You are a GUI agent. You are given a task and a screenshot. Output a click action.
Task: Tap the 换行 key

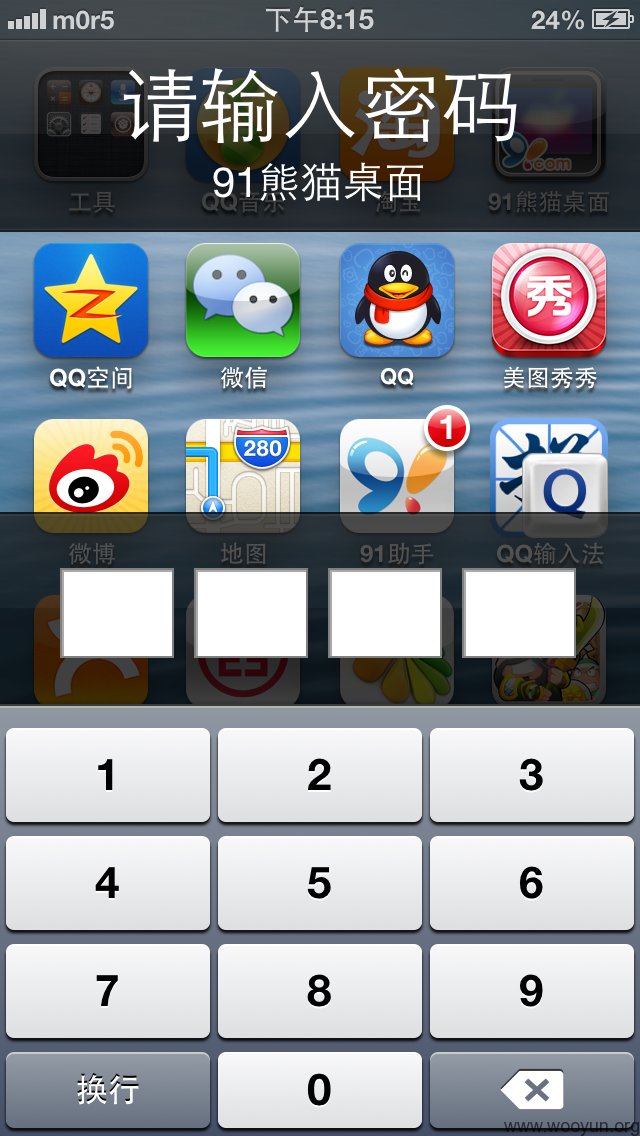coord(108,1089)
